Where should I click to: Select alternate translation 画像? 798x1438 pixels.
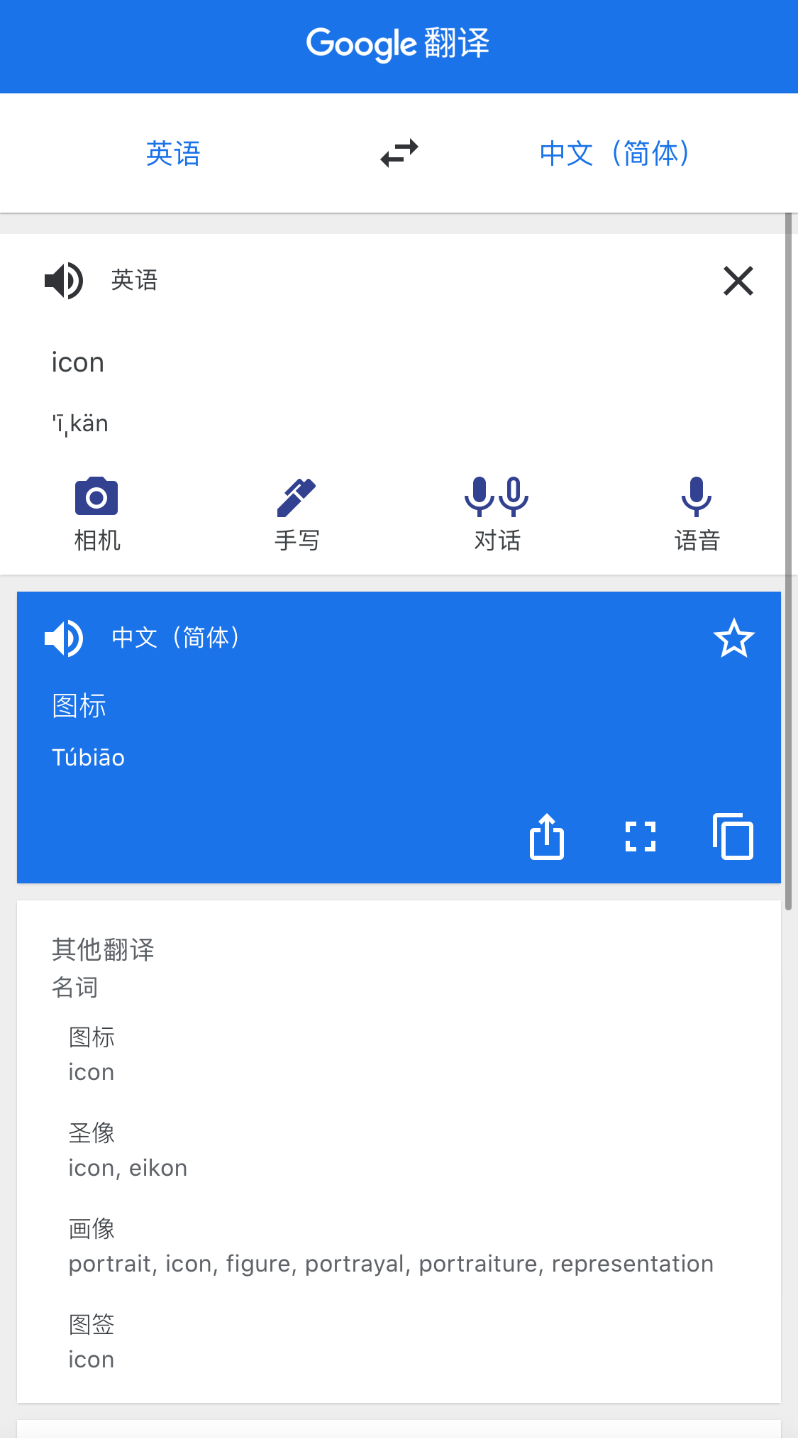pyautogui.click(x=92, y=1229)
